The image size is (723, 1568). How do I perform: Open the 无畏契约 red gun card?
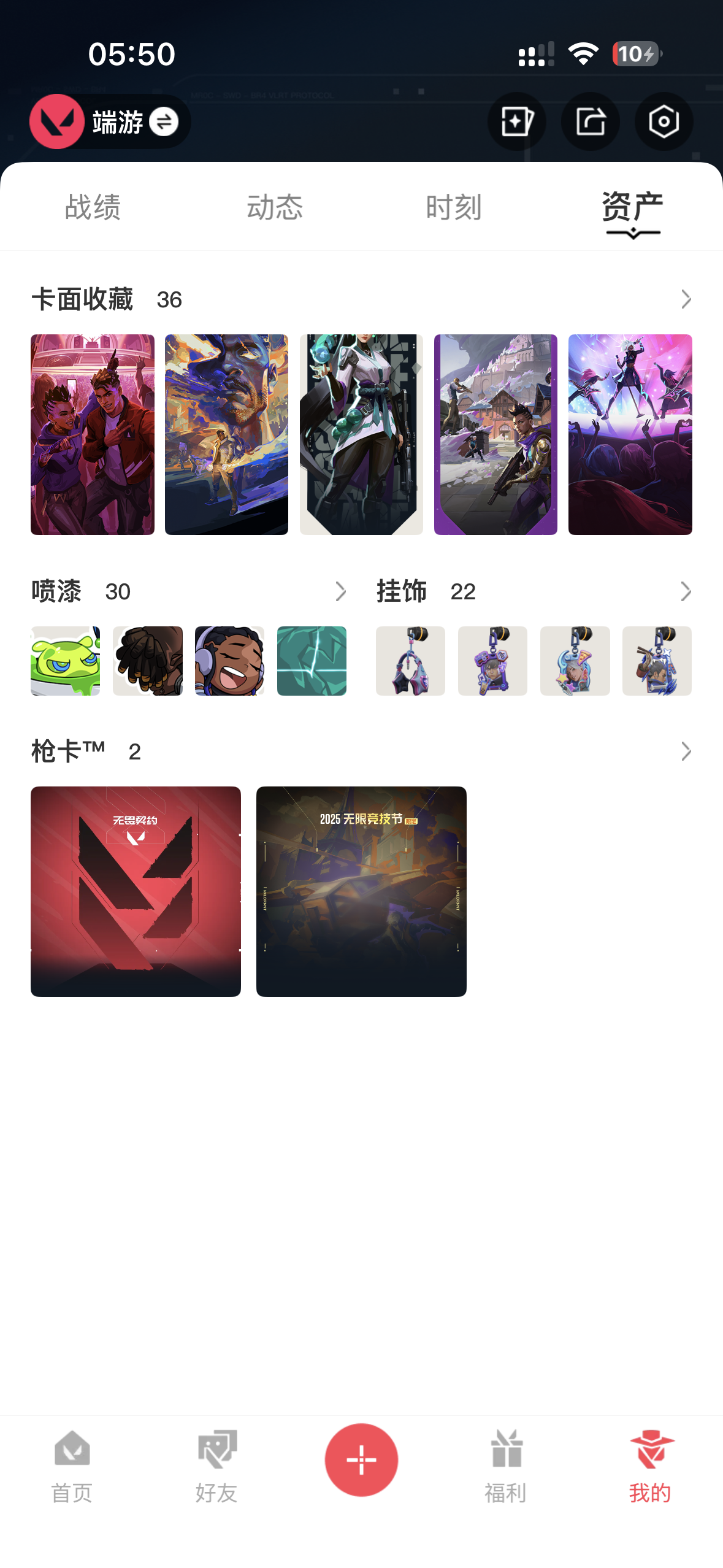[x=136, y=891]
